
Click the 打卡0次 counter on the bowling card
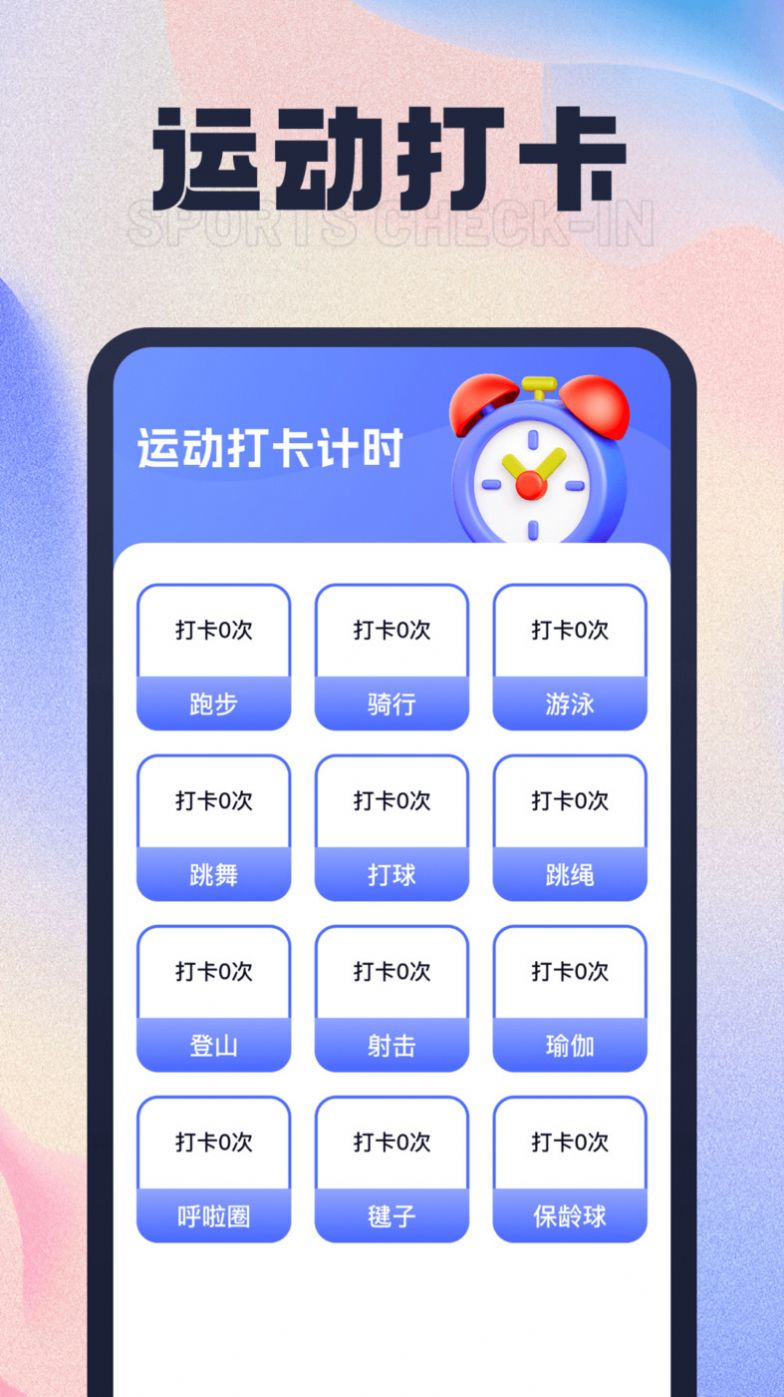click(x=570, y=1141)
